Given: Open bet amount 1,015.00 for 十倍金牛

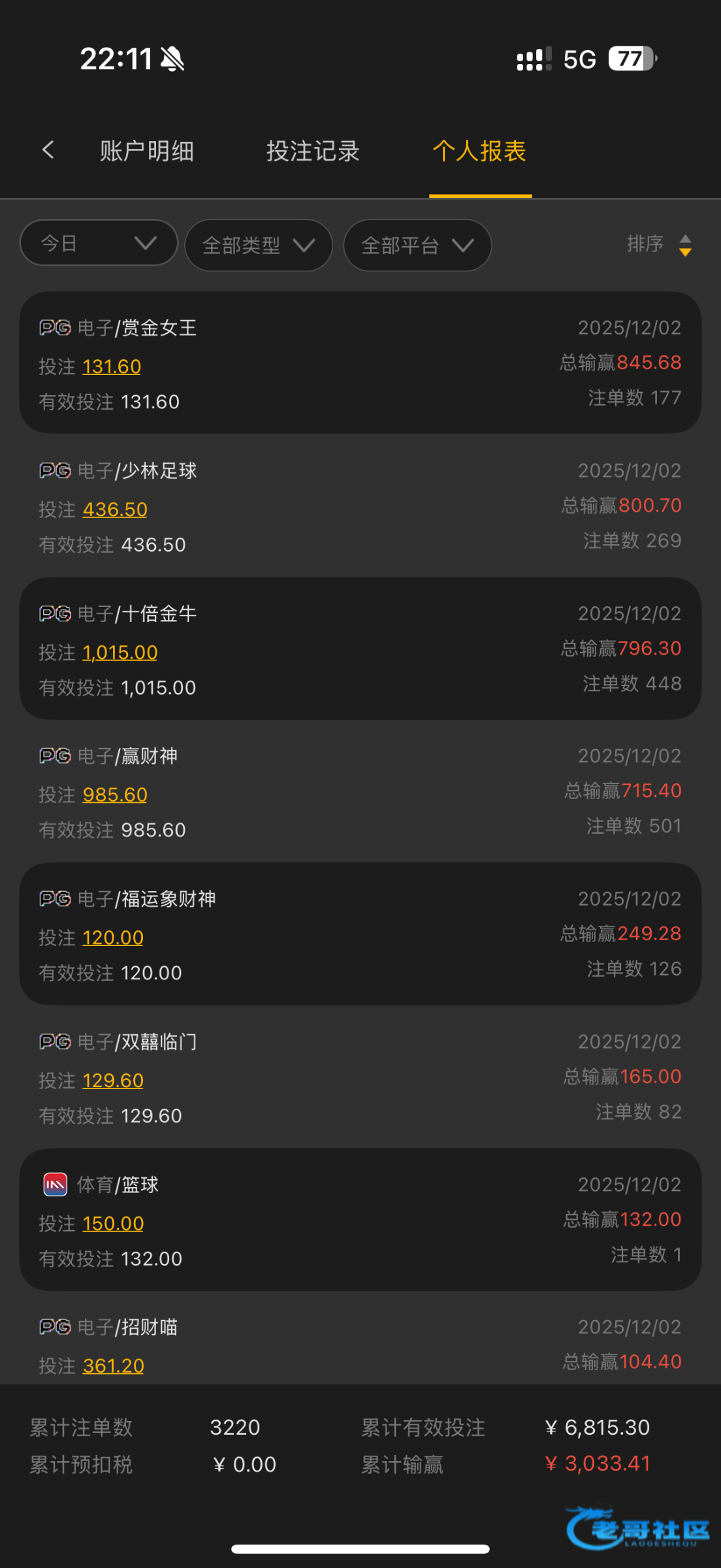Looking at the screenshot, I should (x=120, y=653).
